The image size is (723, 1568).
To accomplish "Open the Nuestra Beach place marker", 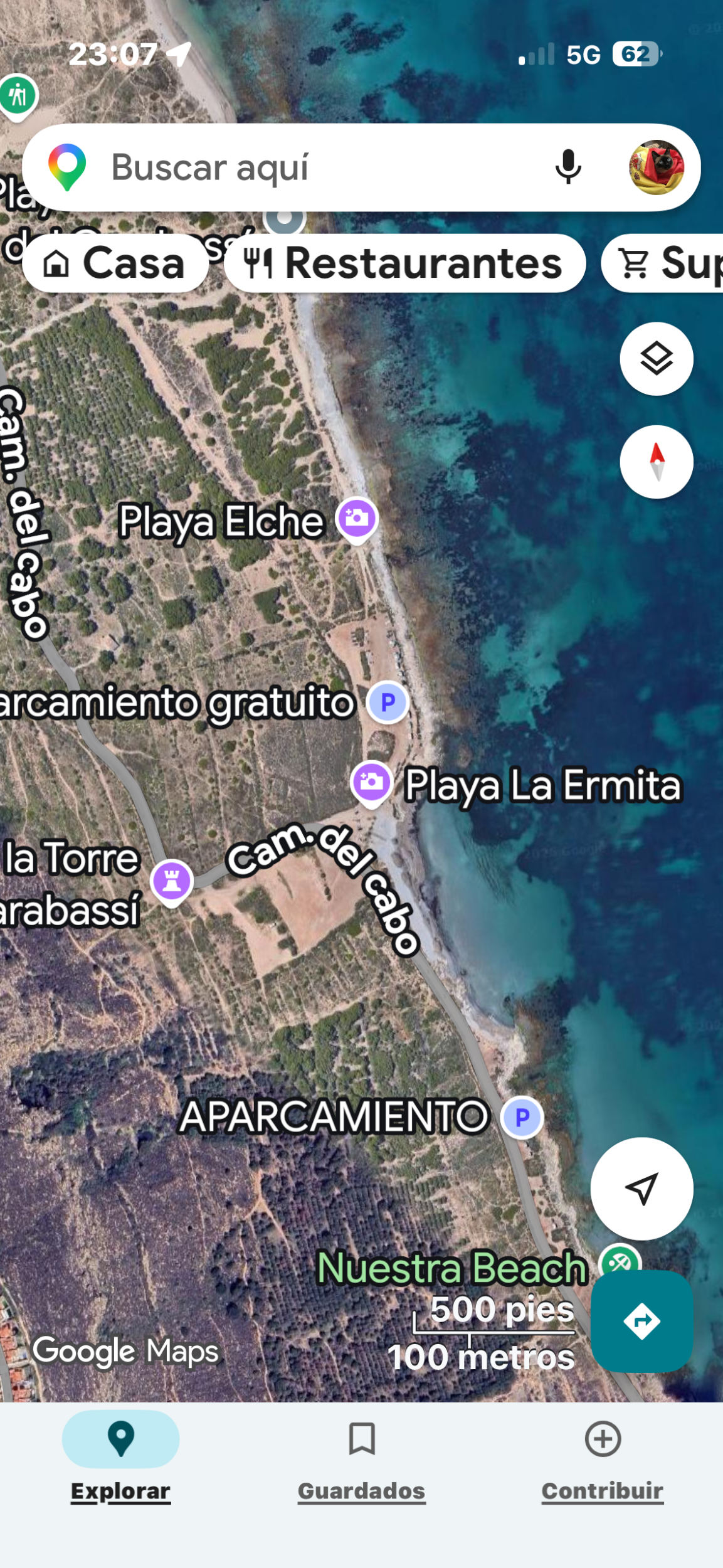I will pyautogui.click(x=618, y=1262).
